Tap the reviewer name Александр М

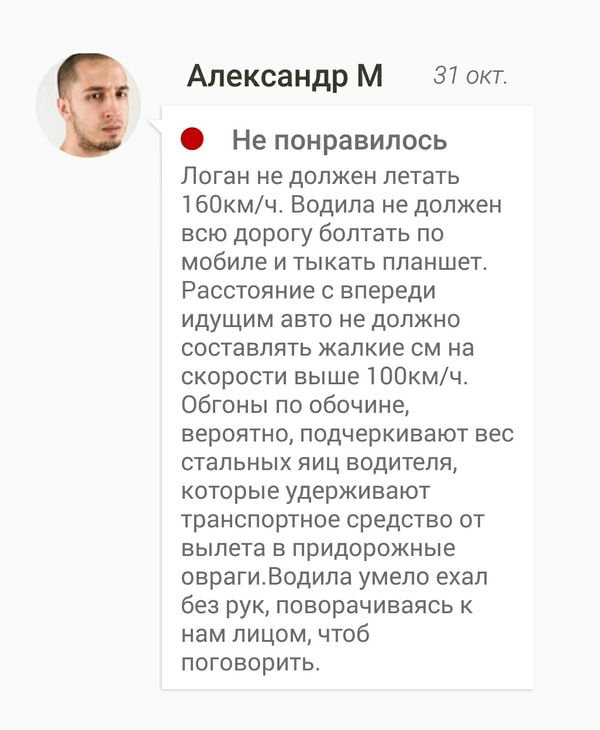tap(285, 76)
